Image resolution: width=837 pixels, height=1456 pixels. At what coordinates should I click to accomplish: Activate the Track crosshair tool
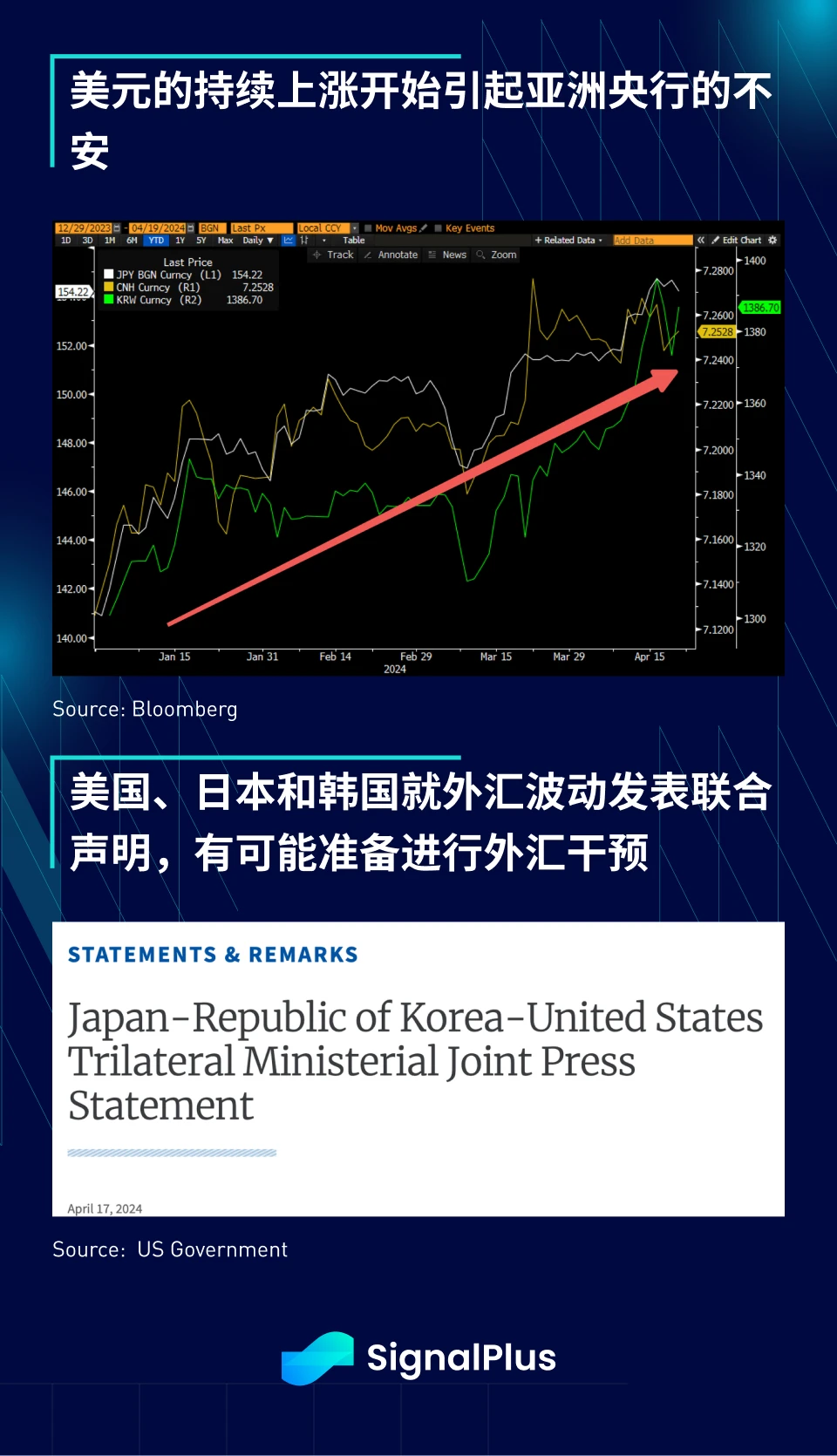338,255
